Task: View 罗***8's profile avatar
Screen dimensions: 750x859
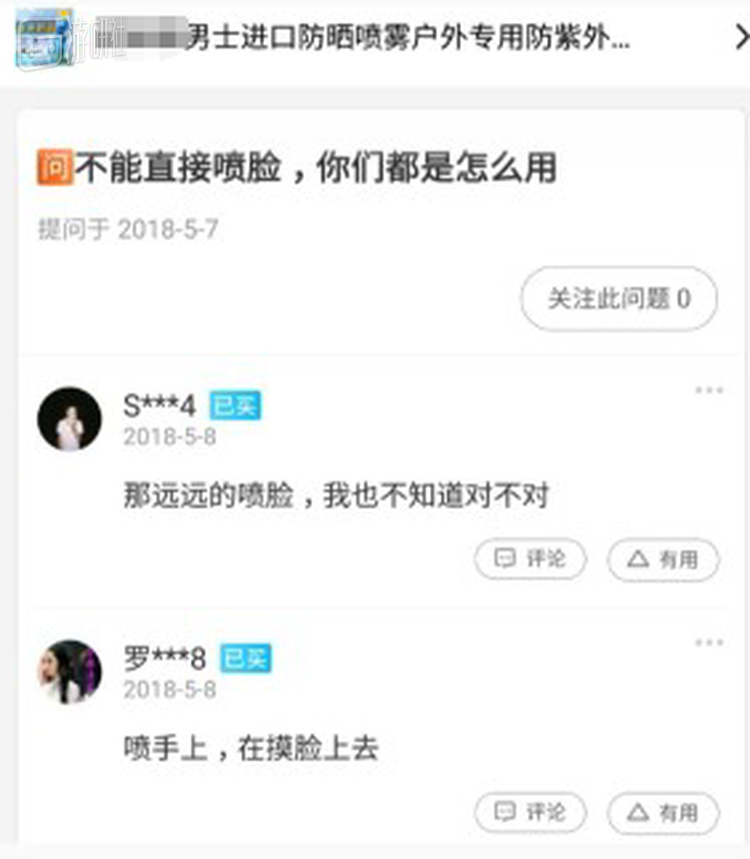Action: coord(69,671)
